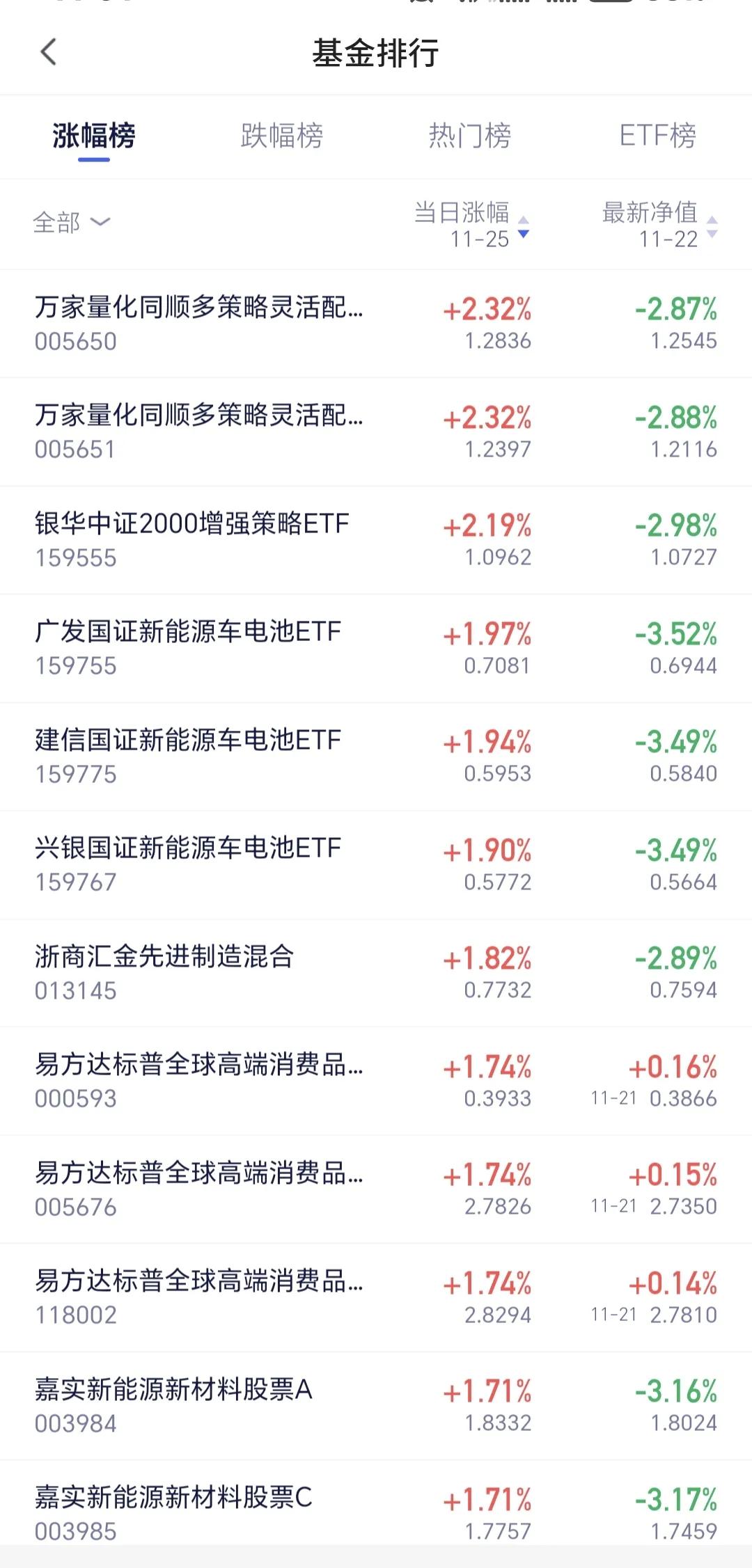Sort by 最新净值 column
Viewport: 752px width, 1568px height.
659,225
